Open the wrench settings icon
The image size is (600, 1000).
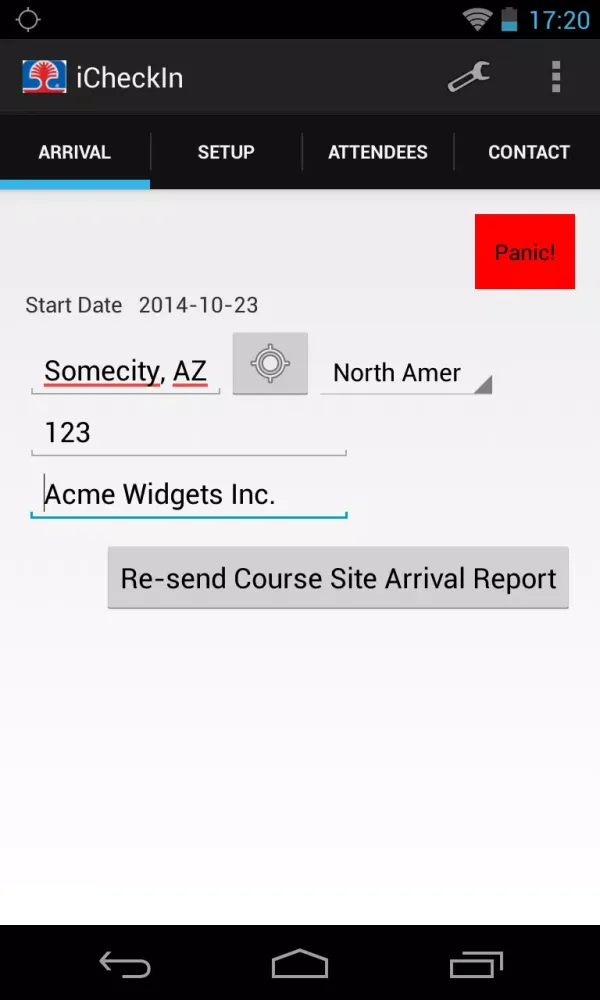click(x=468, y=77)
